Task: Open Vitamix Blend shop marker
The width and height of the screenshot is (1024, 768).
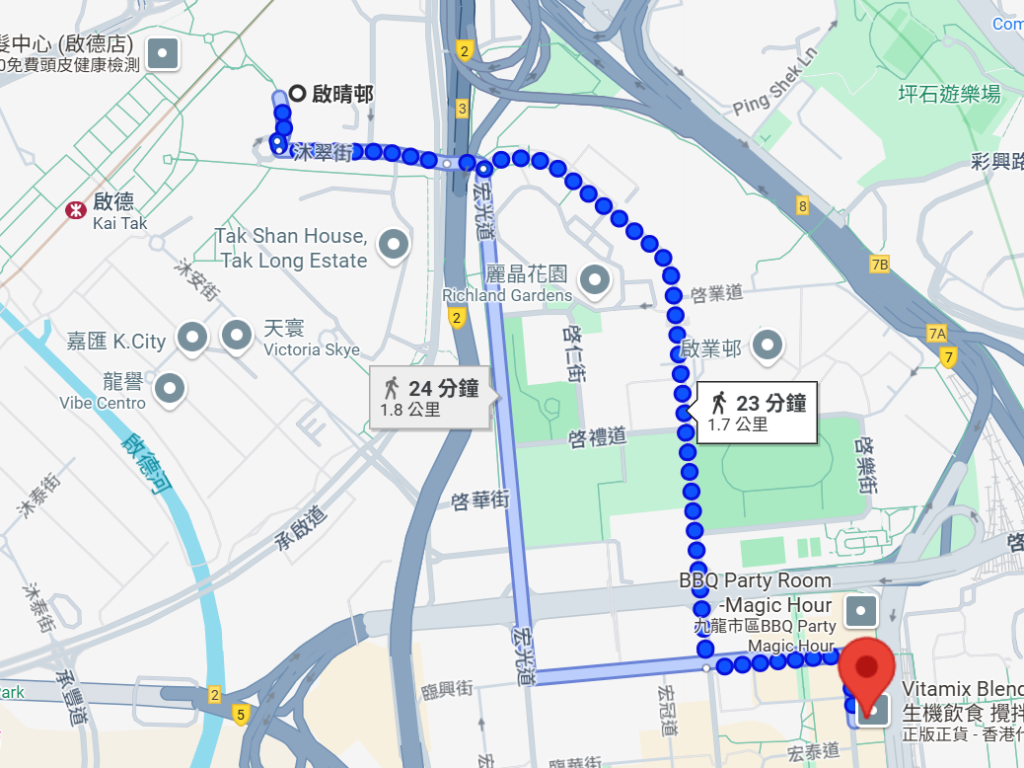Action: [x=875, y=711]
